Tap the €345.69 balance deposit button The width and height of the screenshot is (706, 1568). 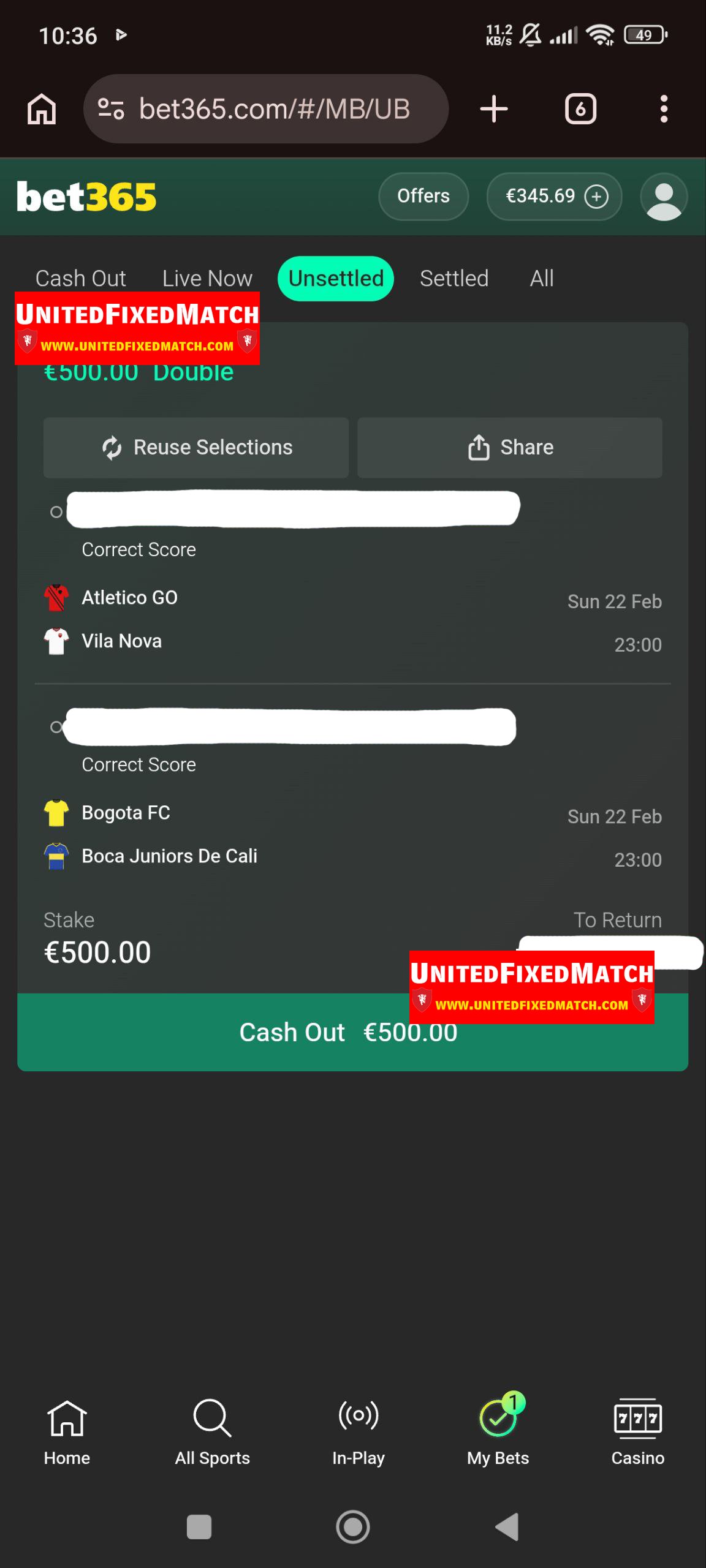pos(554,196)
